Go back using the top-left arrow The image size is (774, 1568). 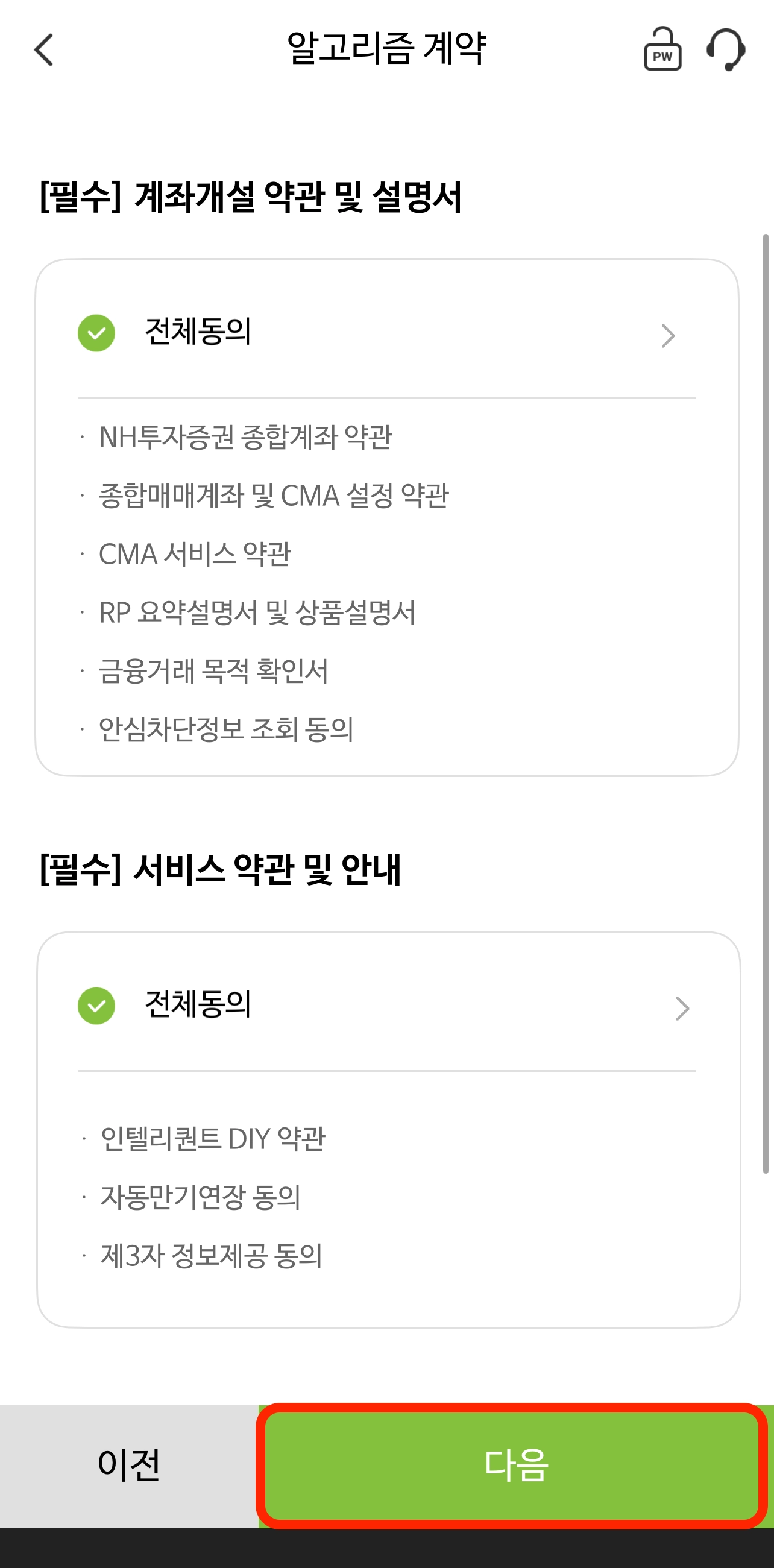(x=44, y=49)
